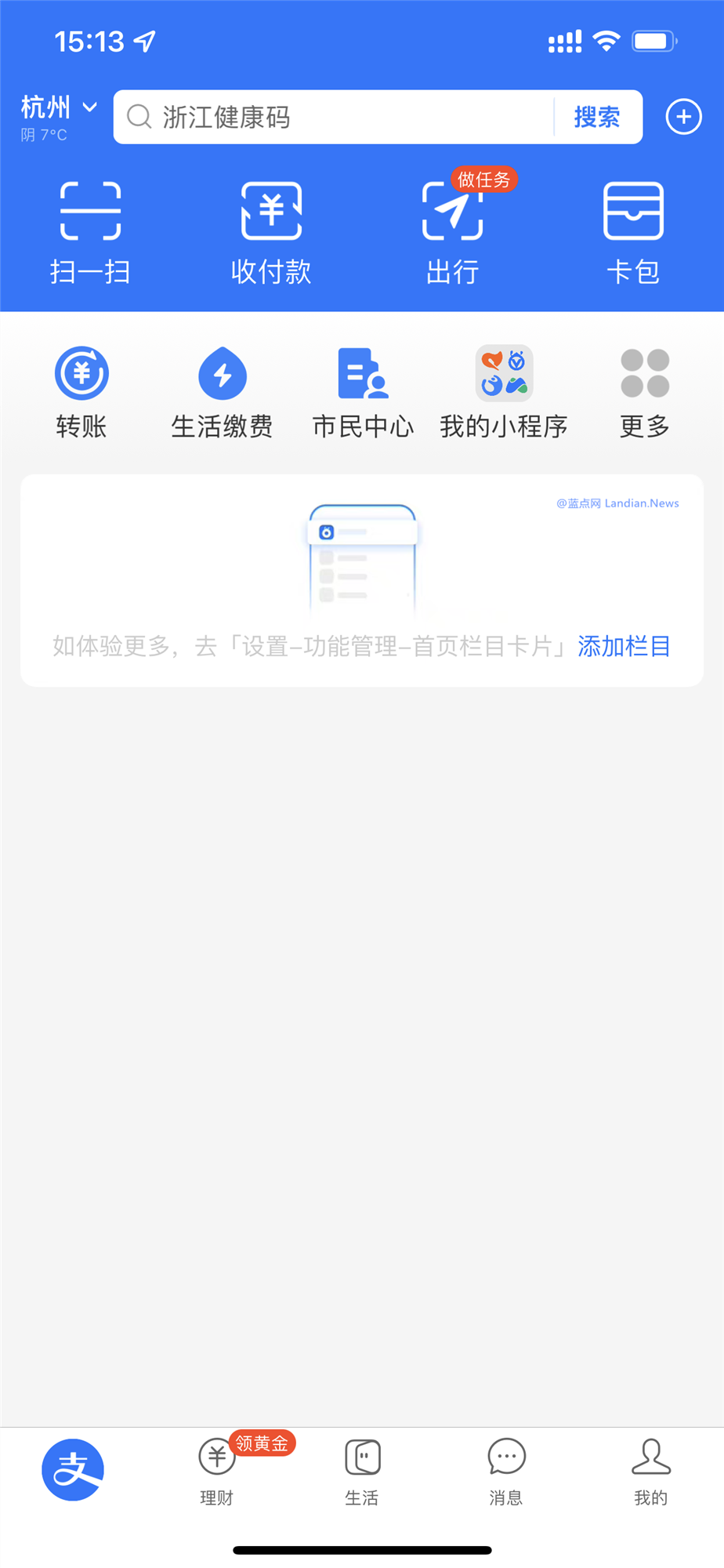Tap the 添加栏目 link
This screenshot has width=724, height=1568.
[x=624, y=646]
